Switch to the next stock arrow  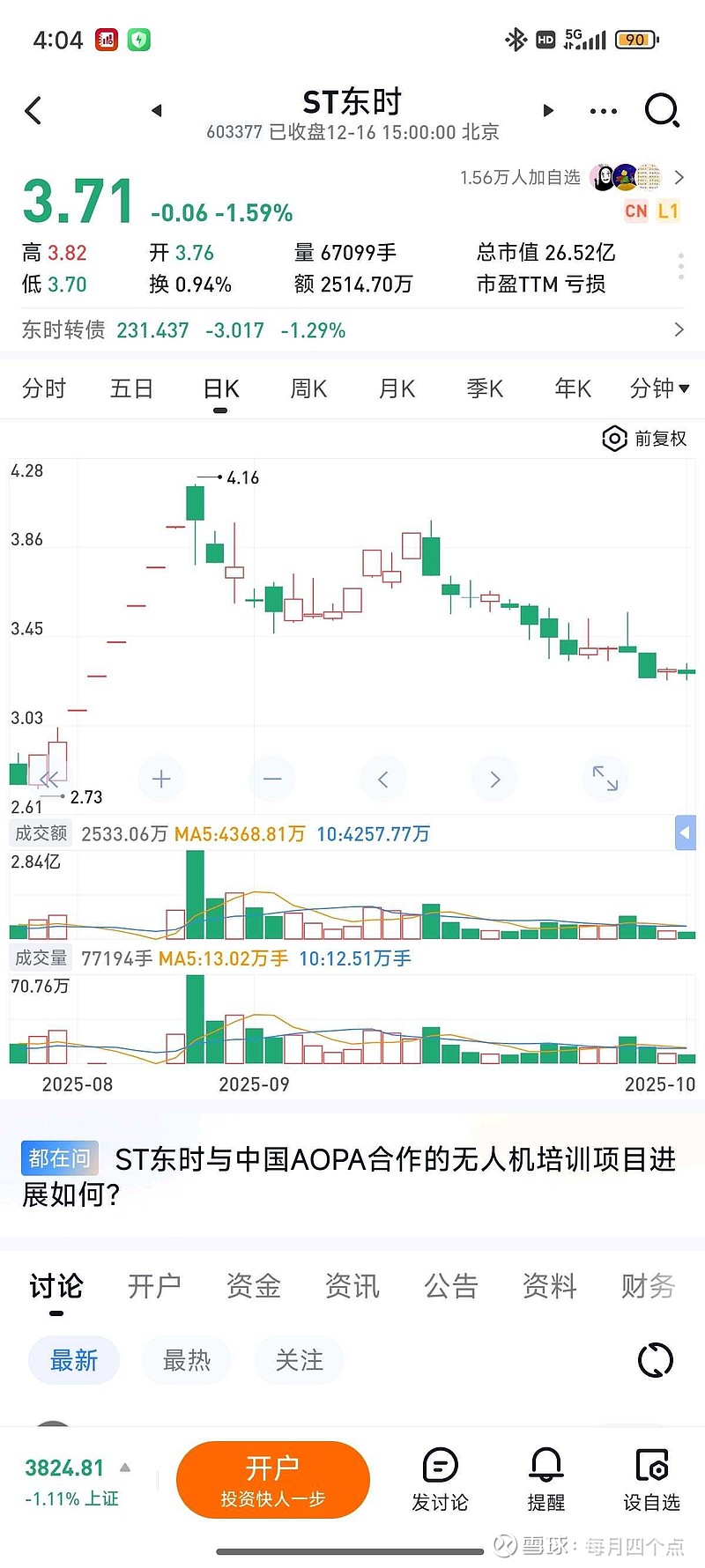click(x=548, y=111)
